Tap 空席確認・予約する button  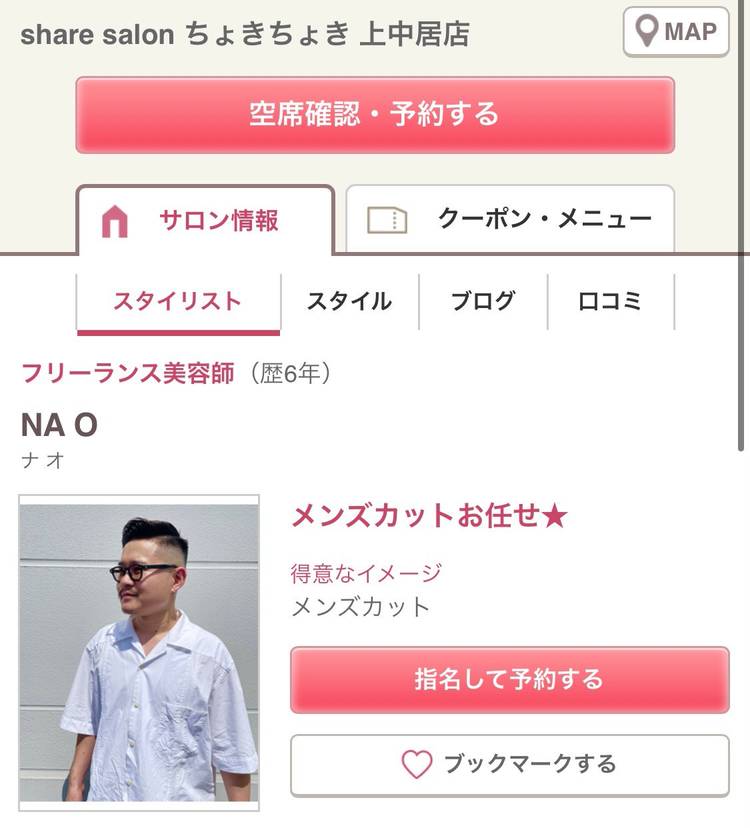pyautogui.click(x=375, y=115)
